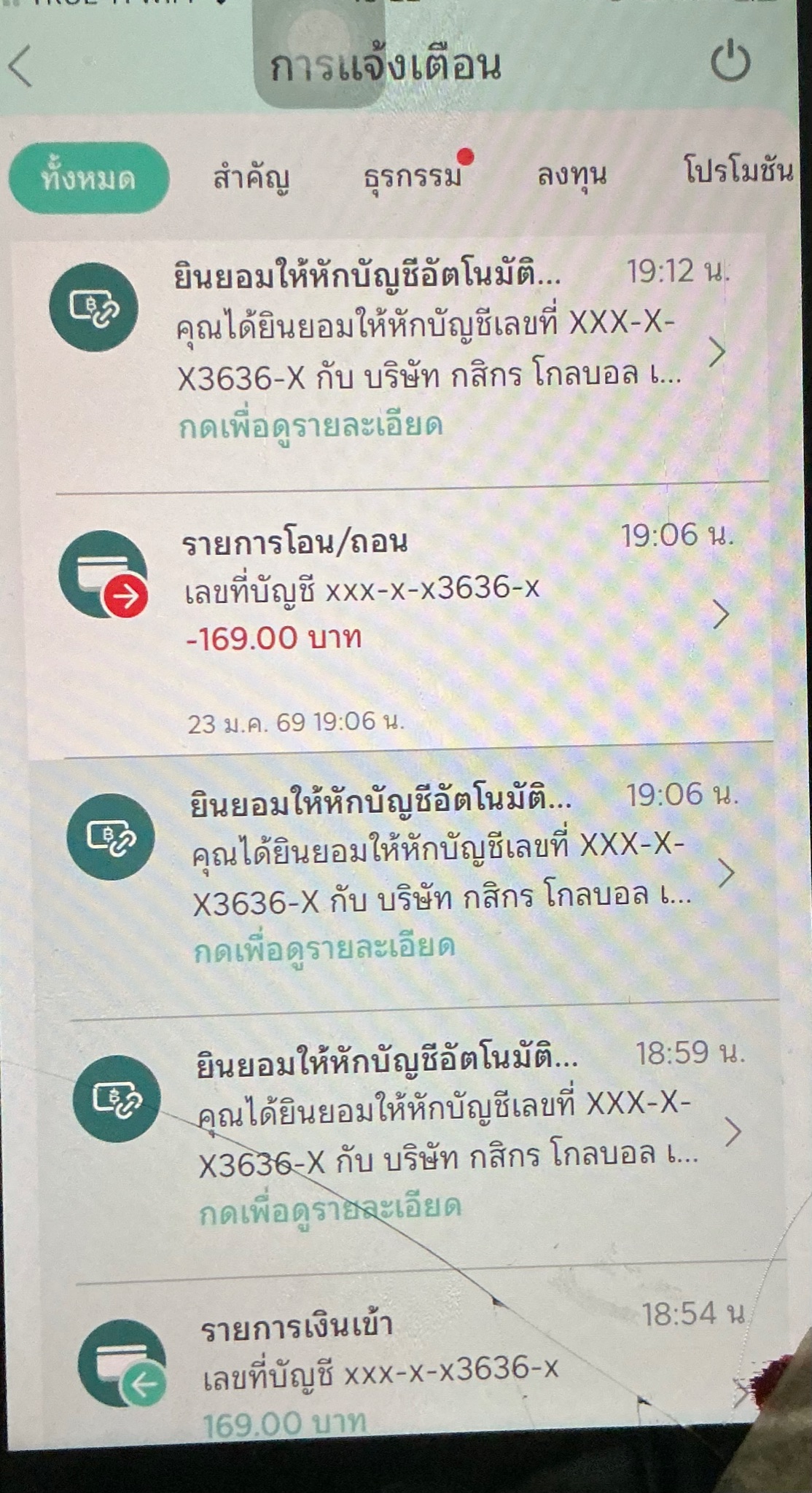The width and height of the screenshot is (812, 1493).
Task: Open the 18:59 น. ยินยอมให้หักบัญชีอัตโนมัติ notification
Action: click(x=437, y=1130)
